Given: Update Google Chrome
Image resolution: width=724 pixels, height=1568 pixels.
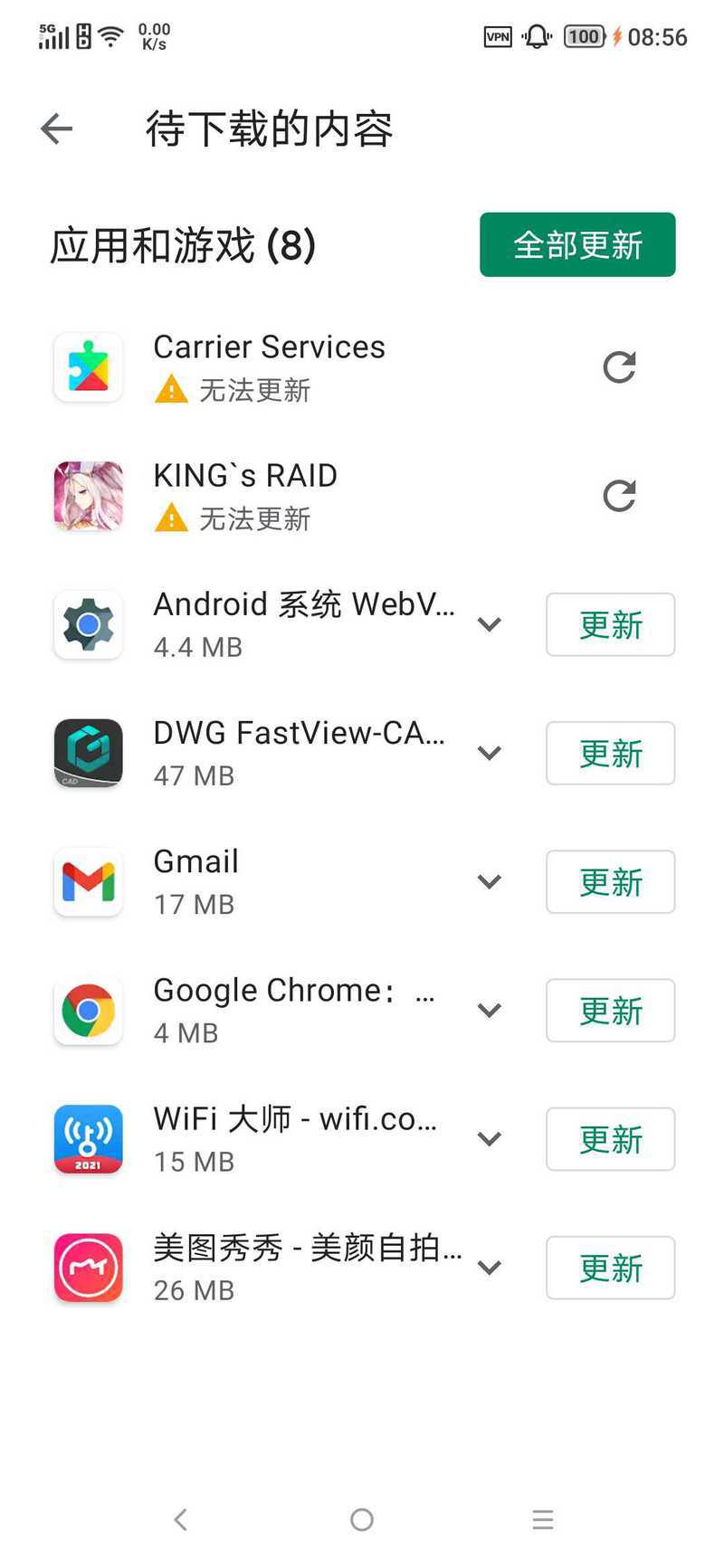Looking at the screenshot, I should coord(610,1010).
